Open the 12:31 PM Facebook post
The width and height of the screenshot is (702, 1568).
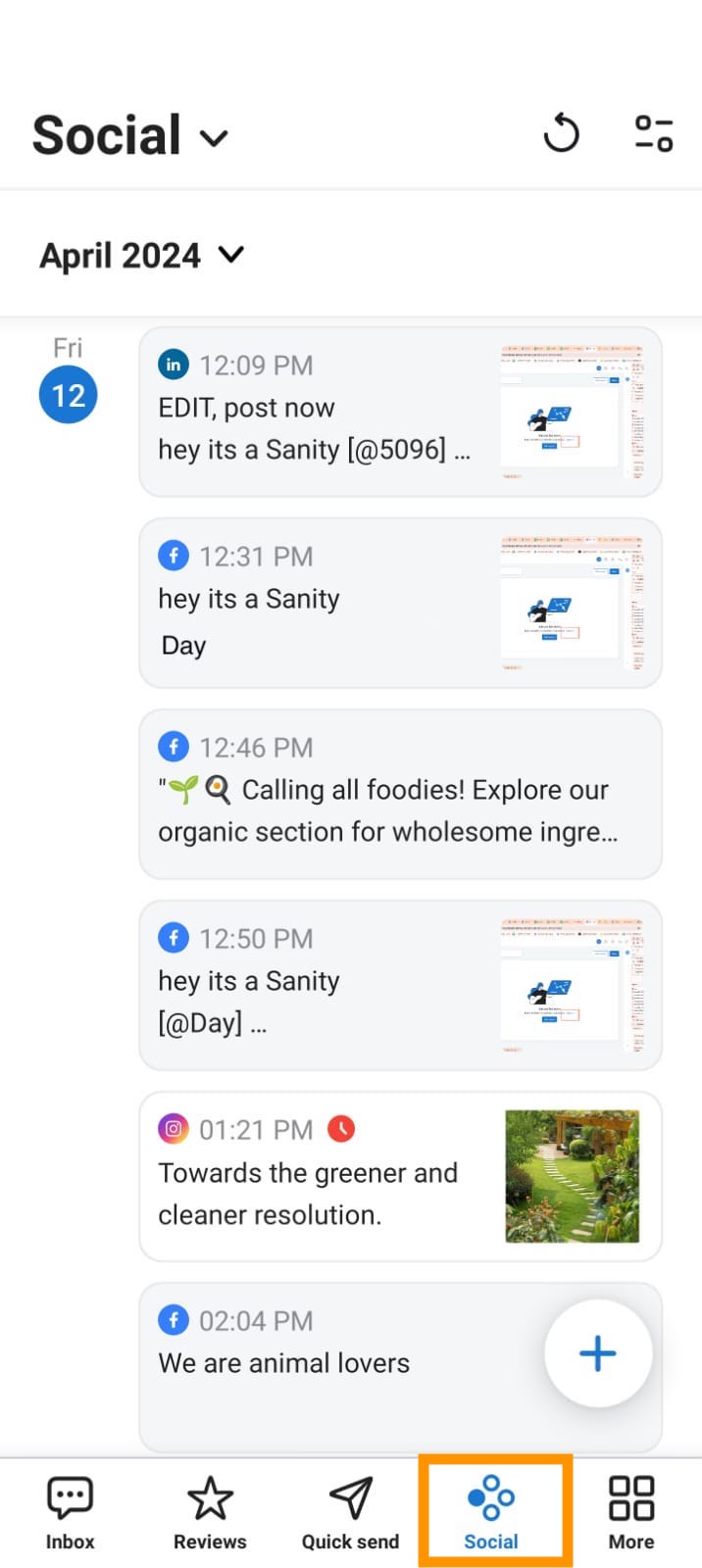pos(400,603)
